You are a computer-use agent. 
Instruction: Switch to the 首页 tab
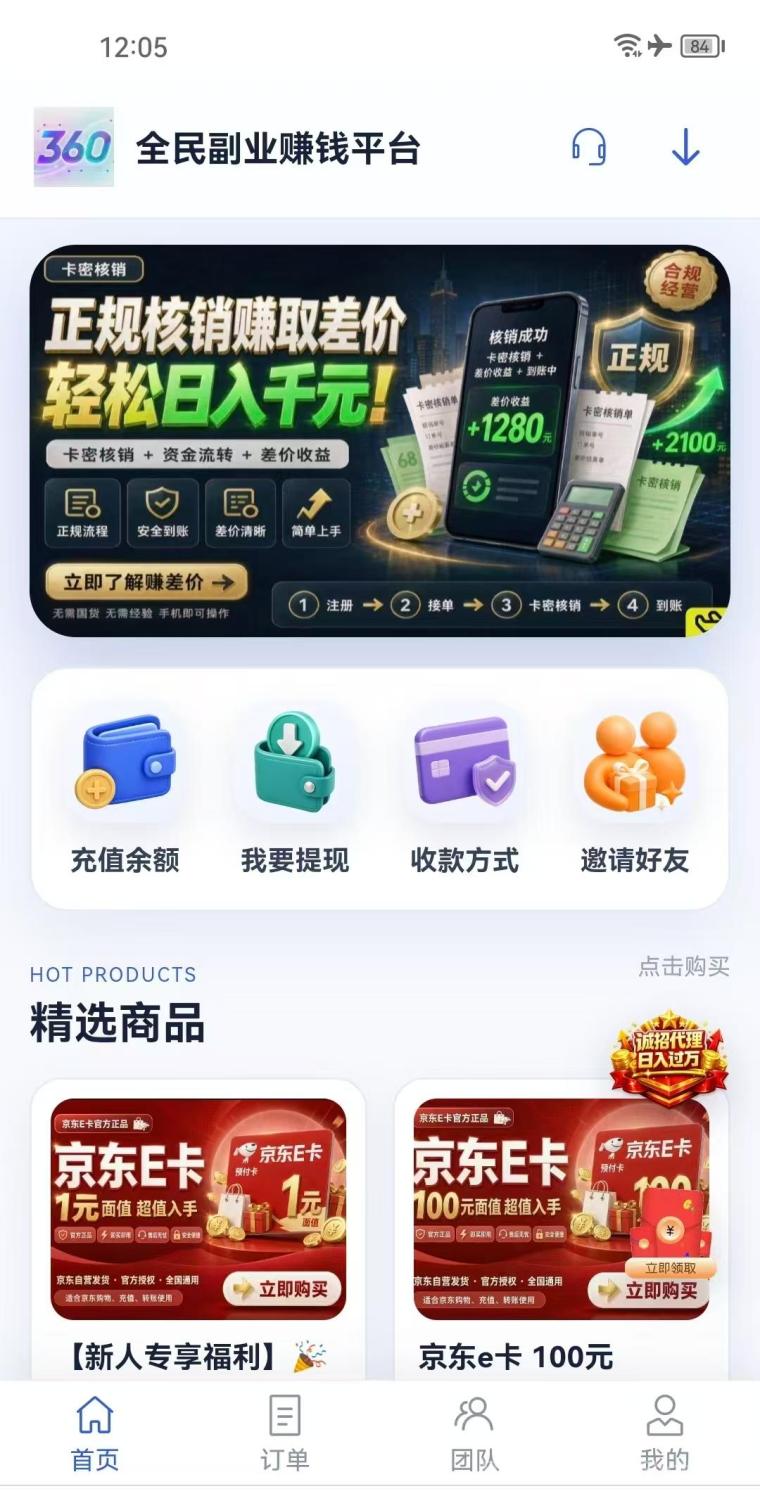coord(95,1434)
